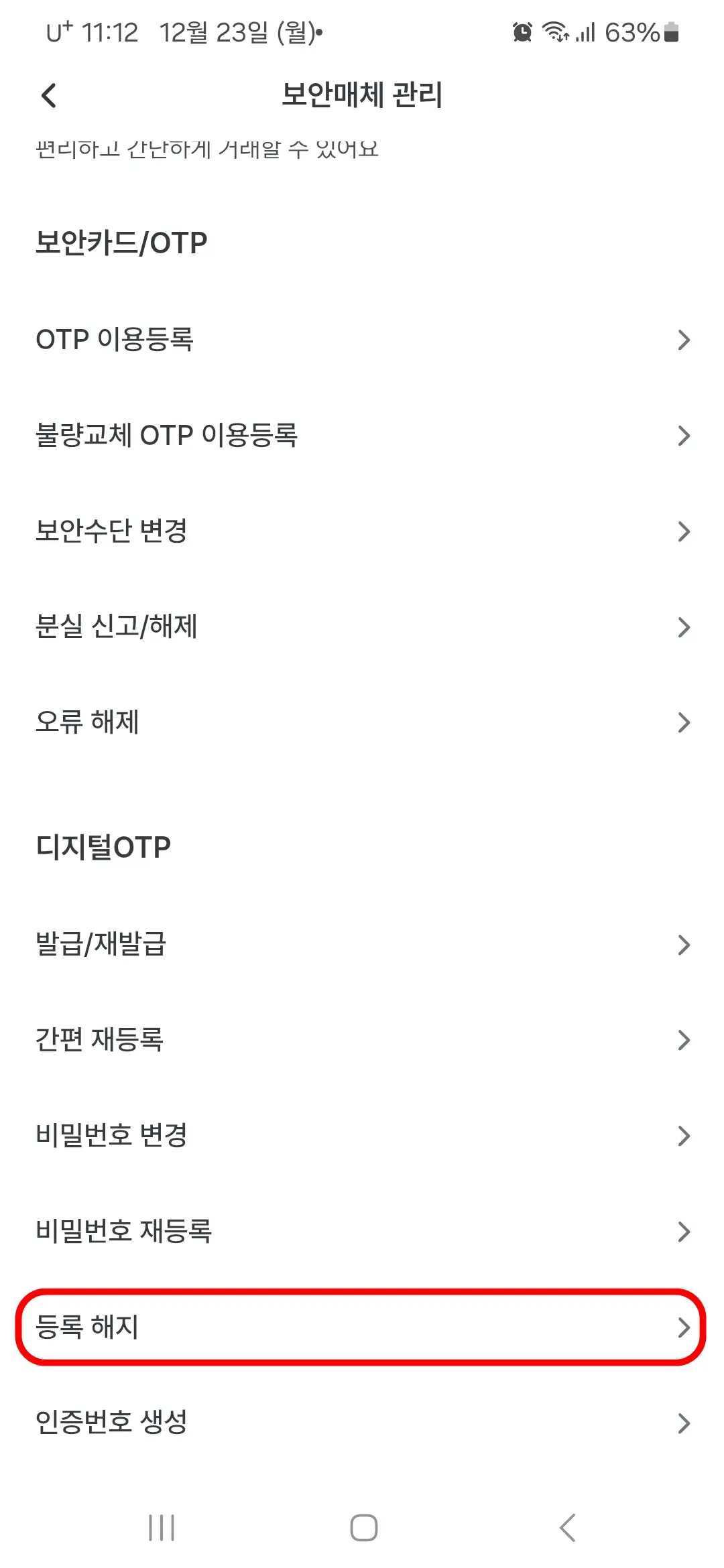Tap the 보안카드/OTP section heading

[x=123, y=243]
